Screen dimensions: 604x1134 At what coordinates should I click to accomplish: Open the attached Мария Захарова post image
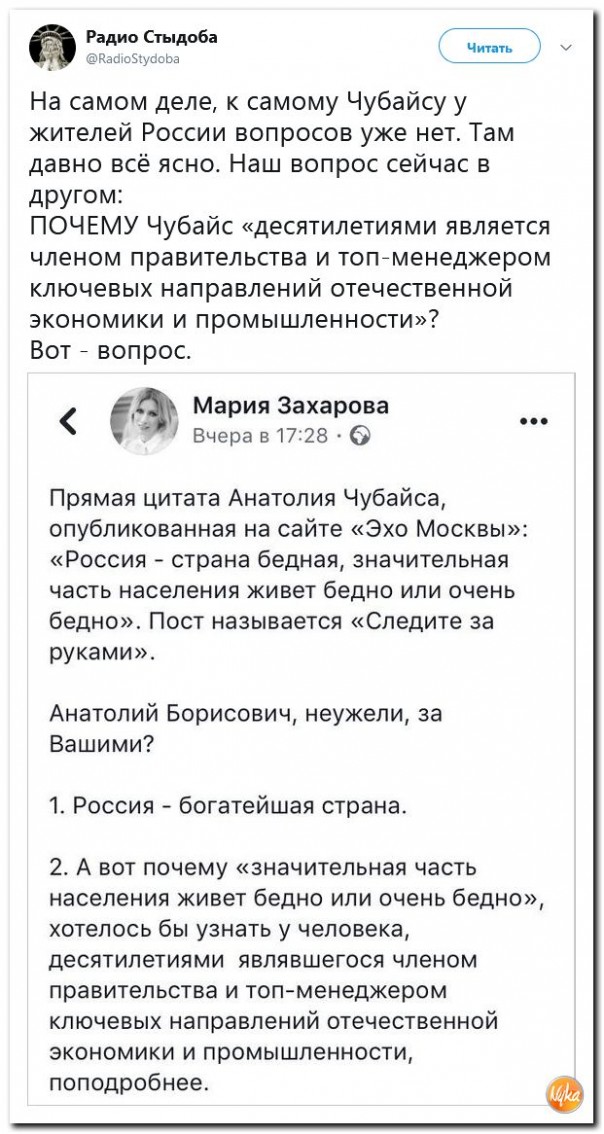point(302,739)
